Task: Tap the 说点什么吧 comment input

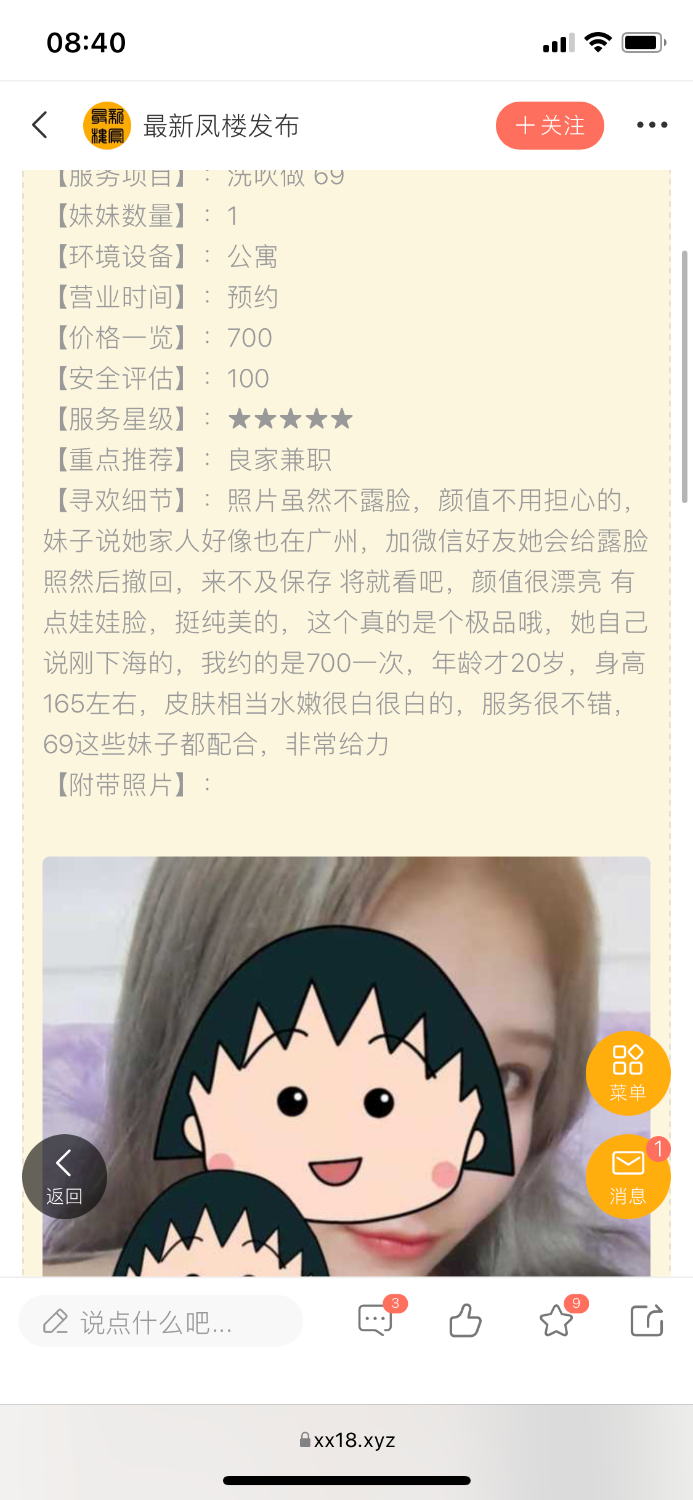Action: tap(160, 1322)
